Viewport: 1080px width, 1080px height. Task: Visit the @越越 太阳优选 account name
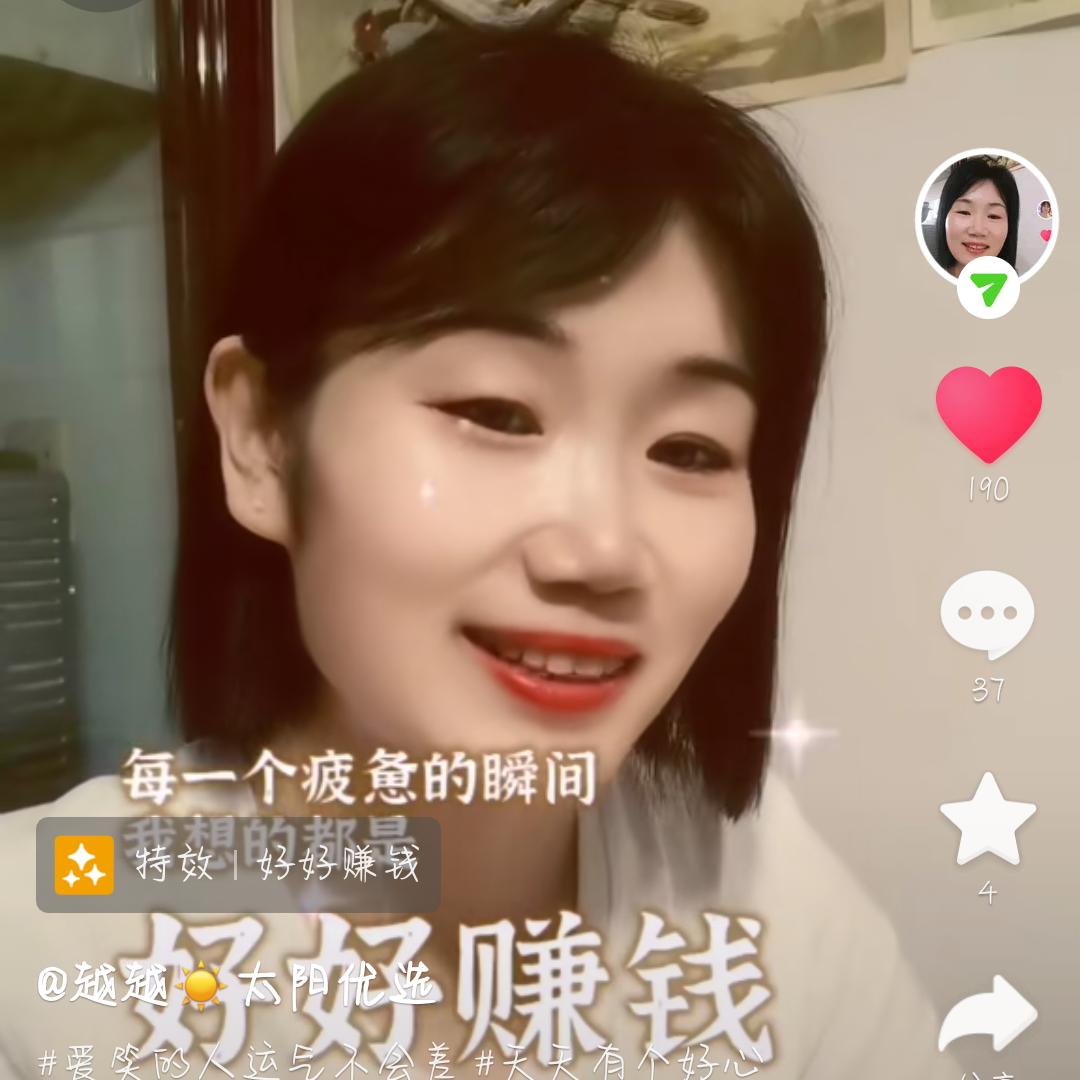238,985
